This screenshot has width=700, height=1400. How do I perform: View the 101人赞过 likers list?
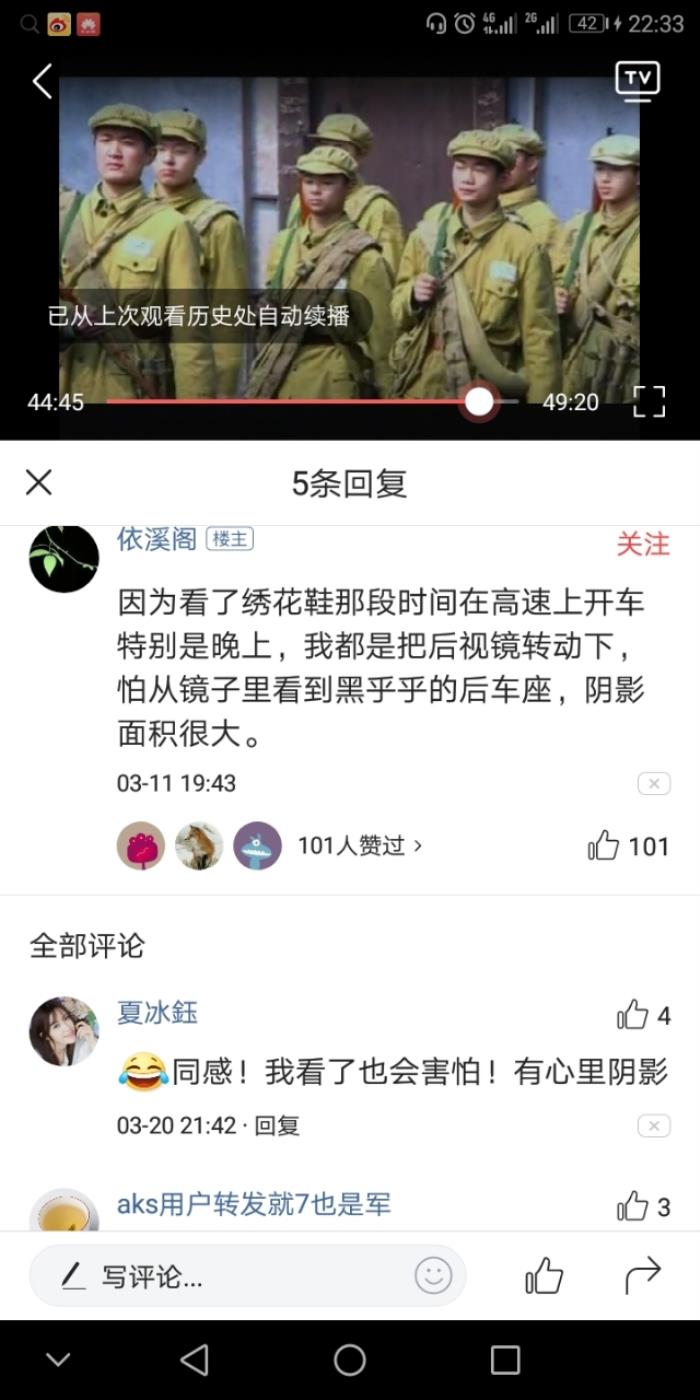point(360,846)
